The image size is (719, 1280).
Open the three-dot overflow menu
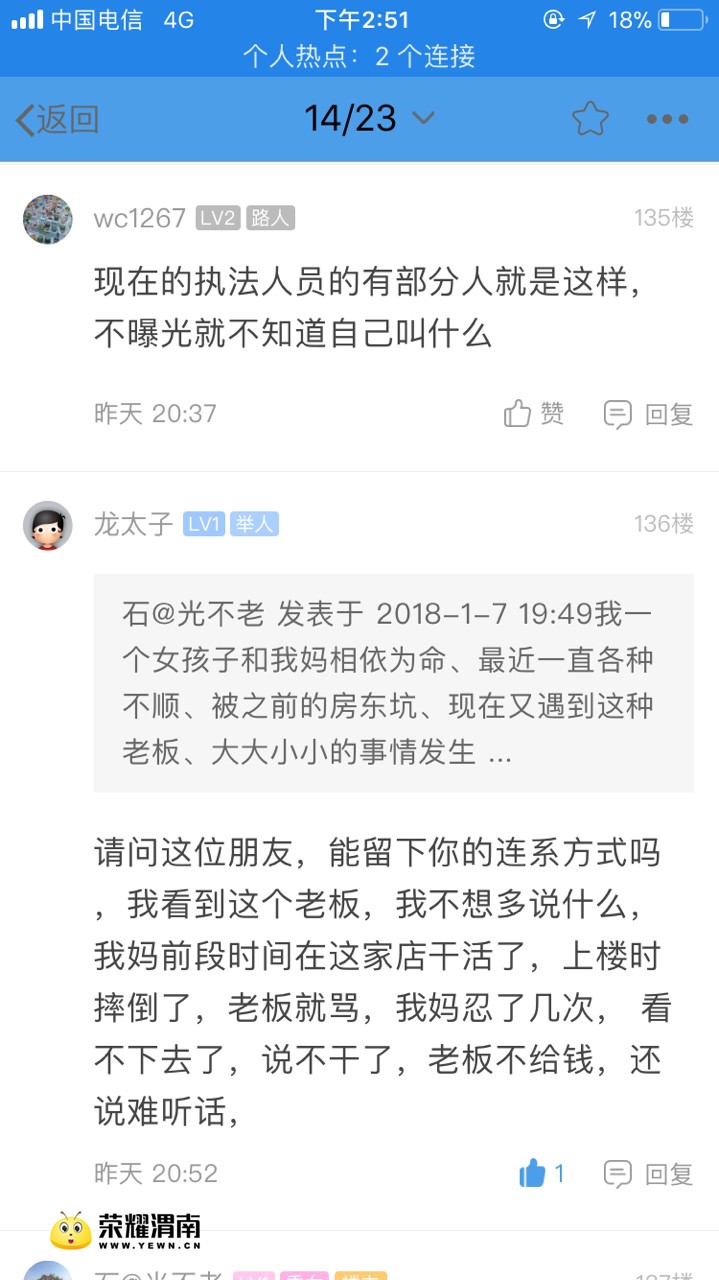pos(667,119)
